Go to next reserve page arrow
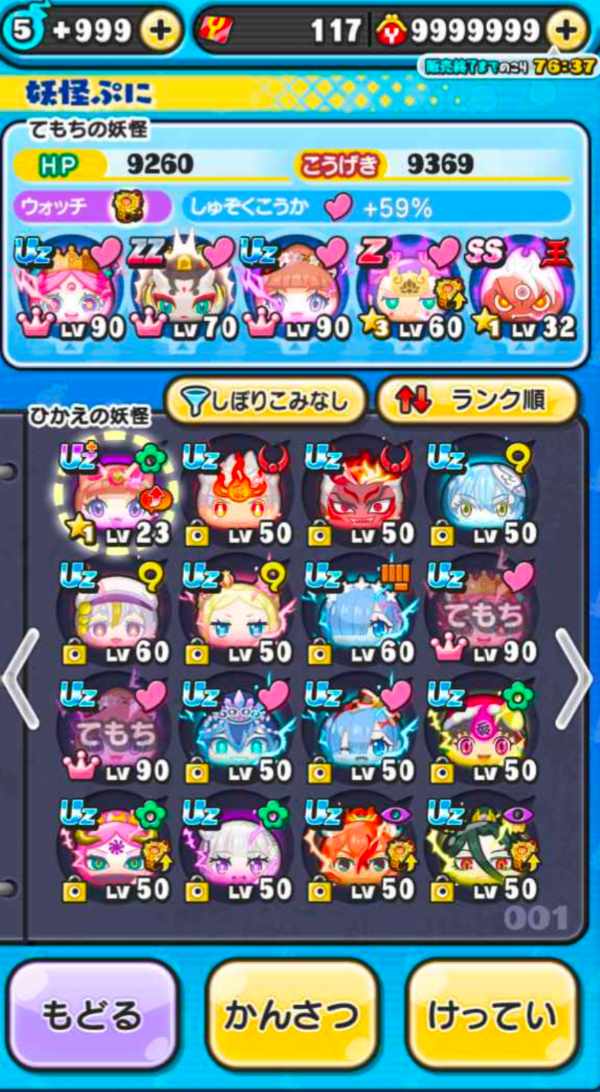 point(574,678)
